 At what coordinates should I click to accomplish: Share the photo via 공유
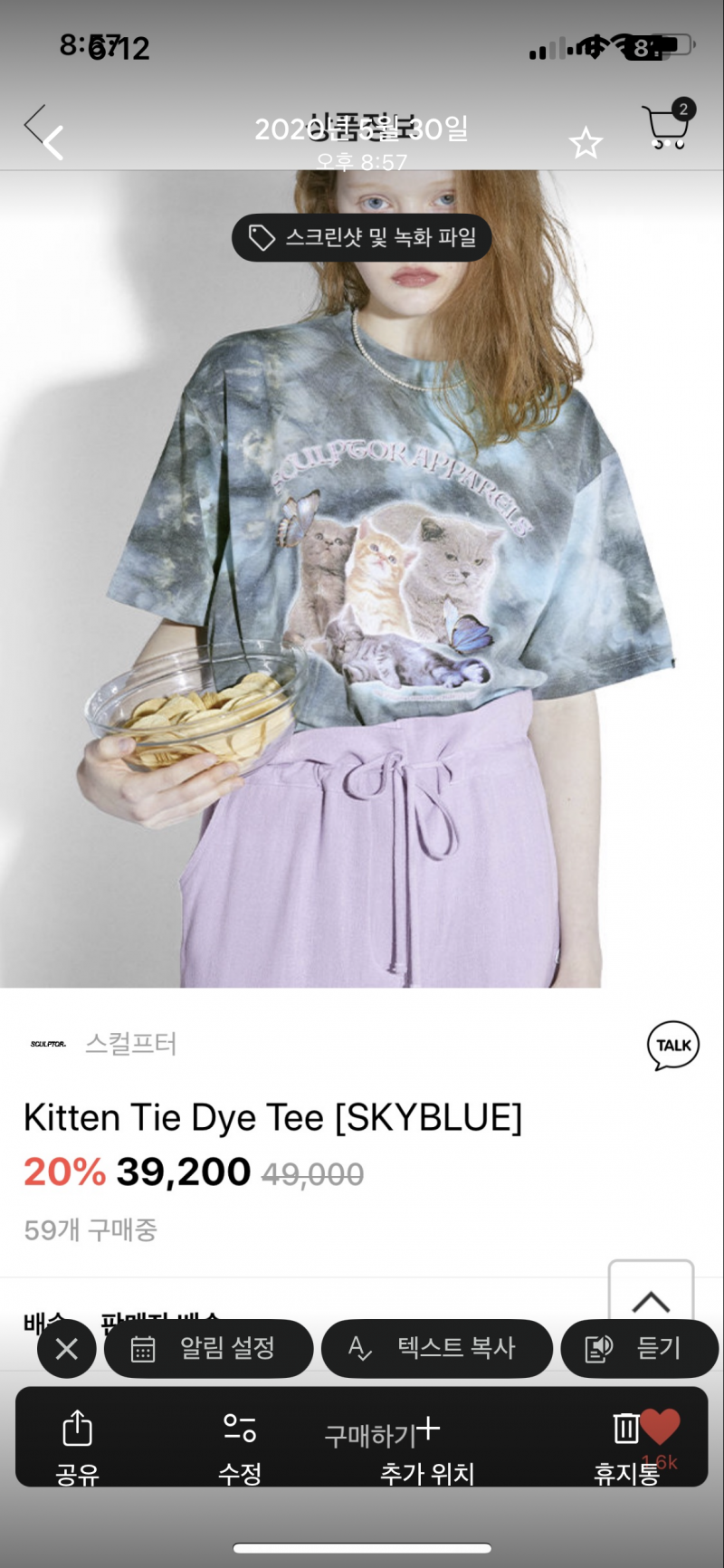78,1448
